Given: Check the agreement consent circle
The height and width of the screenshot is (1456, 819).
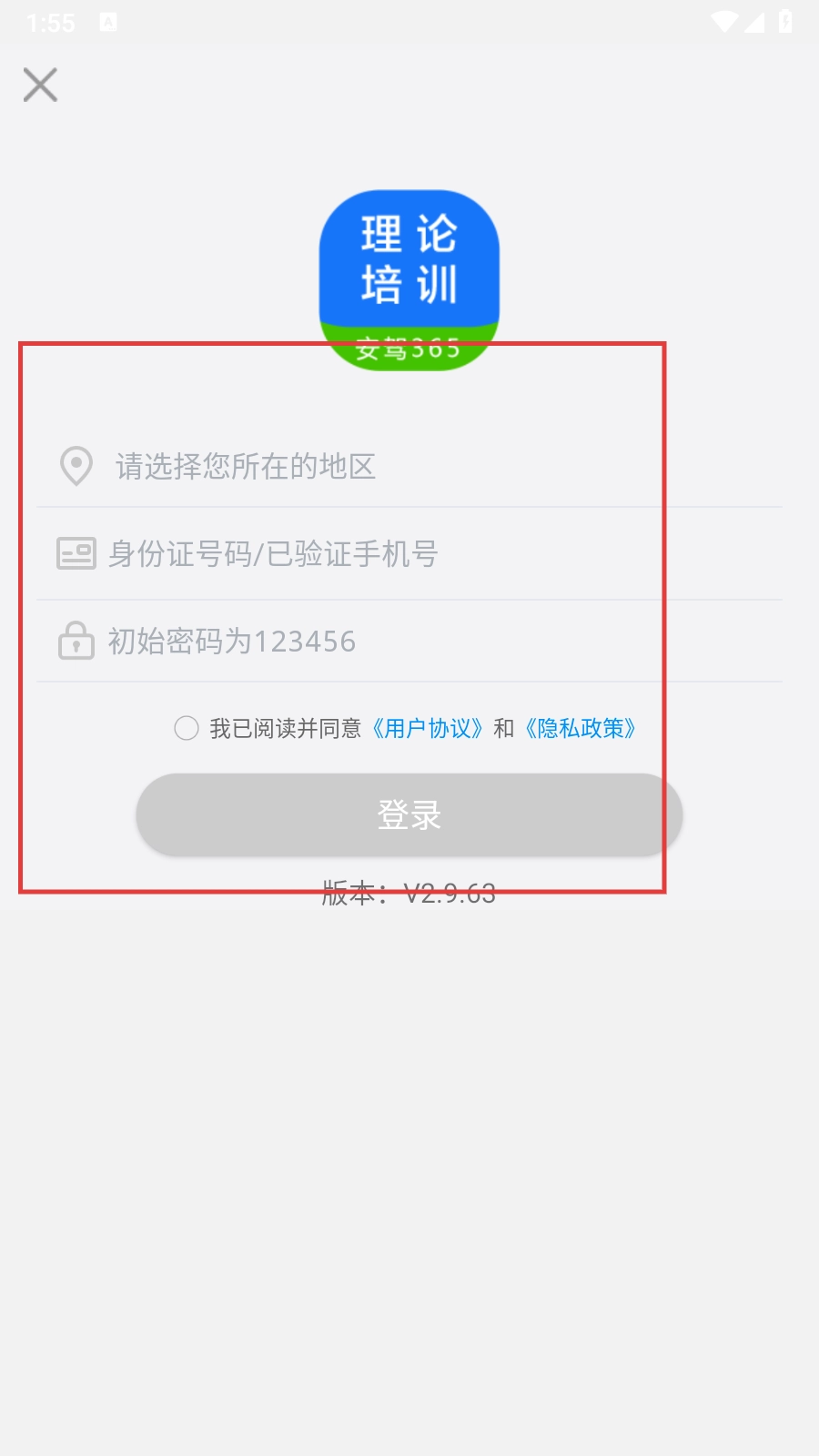Looking at the screenshot, I should pos(187,728).
